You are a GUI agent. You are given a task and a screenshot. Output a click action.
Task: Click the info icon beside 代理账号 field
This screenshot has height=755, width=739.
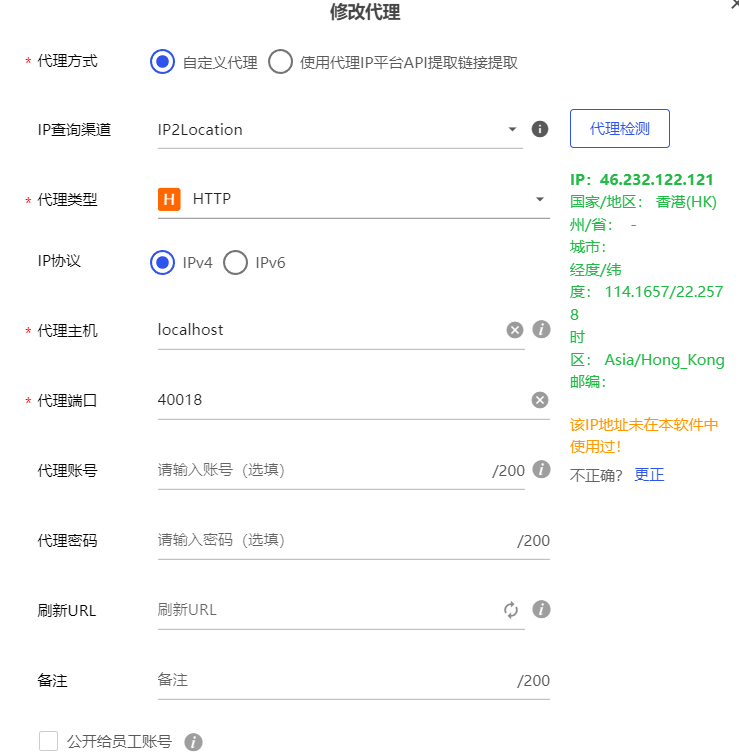541,469
